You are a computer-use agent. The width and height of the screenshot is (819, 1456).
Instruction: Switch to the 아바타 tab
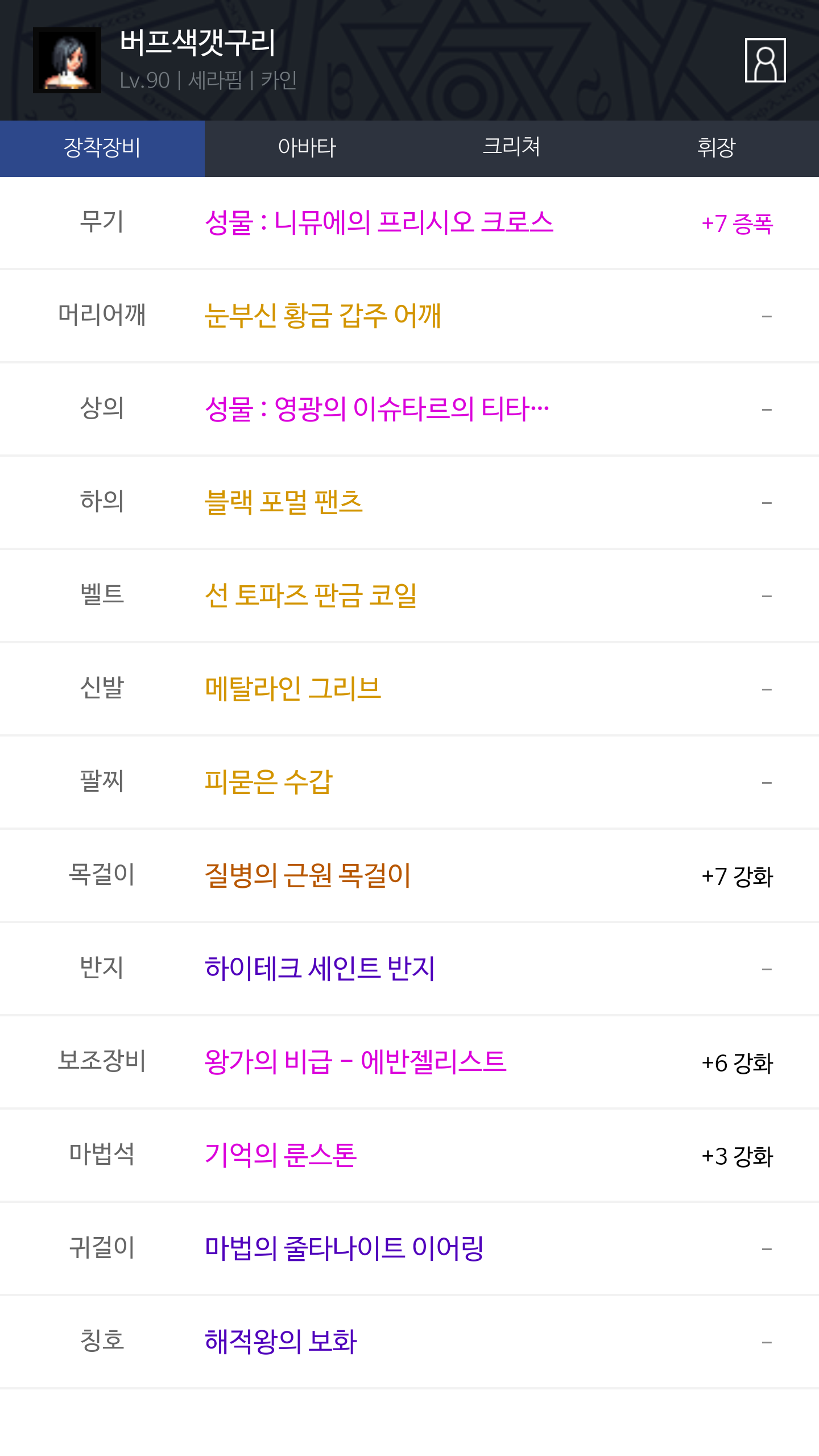(307, 148)
